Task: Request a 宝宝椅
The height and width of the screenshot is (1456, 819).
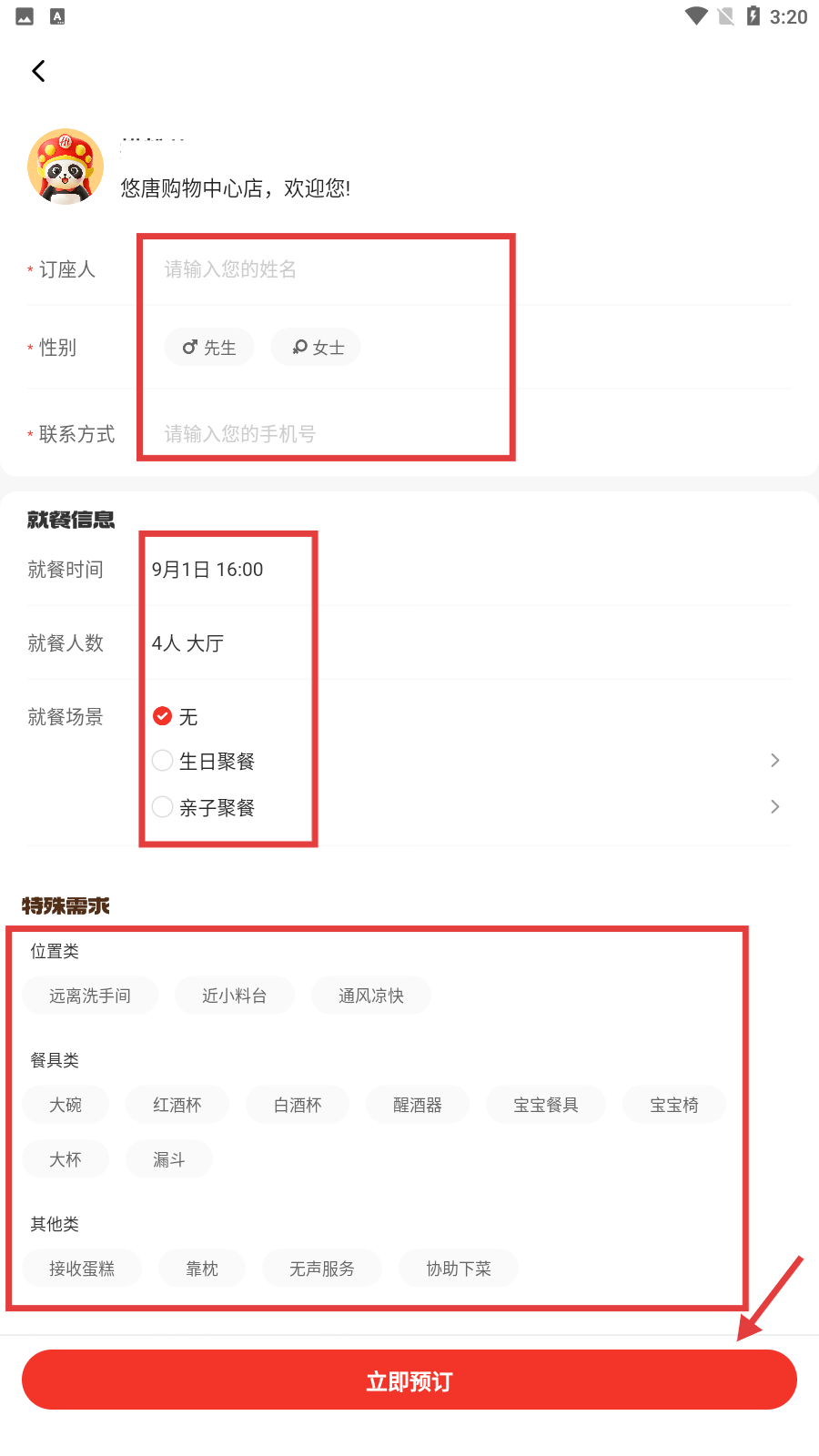Action: [674, 1105]
